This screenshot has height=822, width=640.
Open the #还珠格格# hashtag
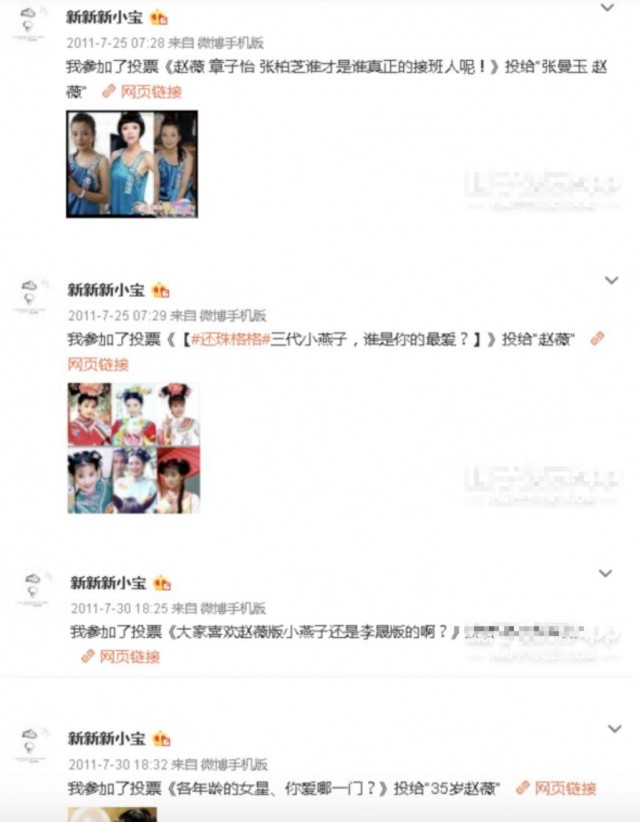pyautogui.click(x=232, y=340)
